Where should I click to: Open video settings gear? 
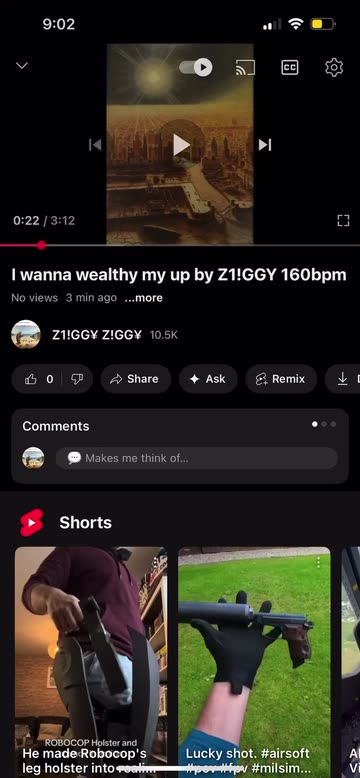coord(334,67)
